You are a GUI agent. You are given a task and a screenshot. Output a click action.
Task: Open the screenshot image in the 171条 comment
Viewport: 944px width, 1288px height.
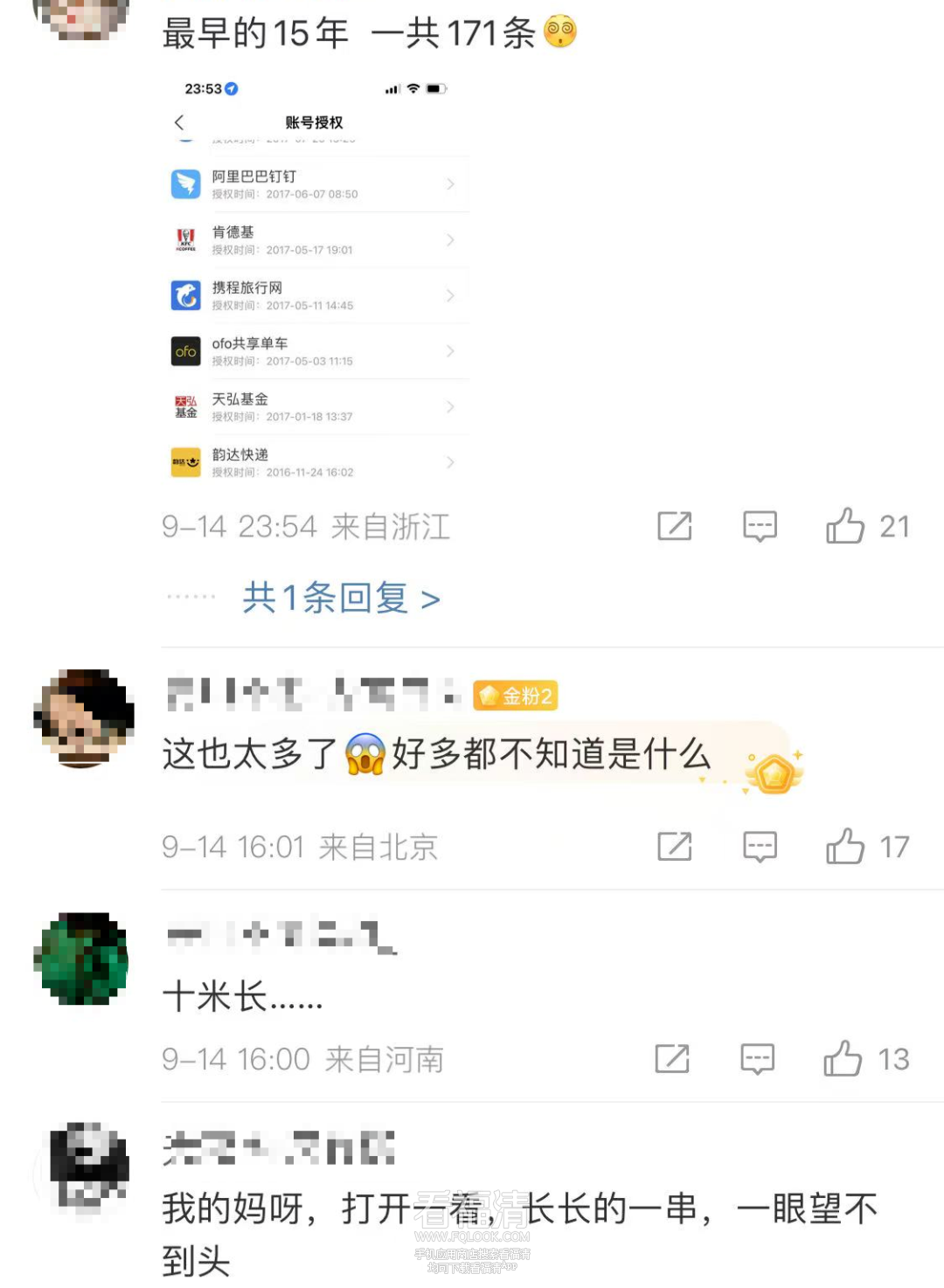tap(316, 280)
